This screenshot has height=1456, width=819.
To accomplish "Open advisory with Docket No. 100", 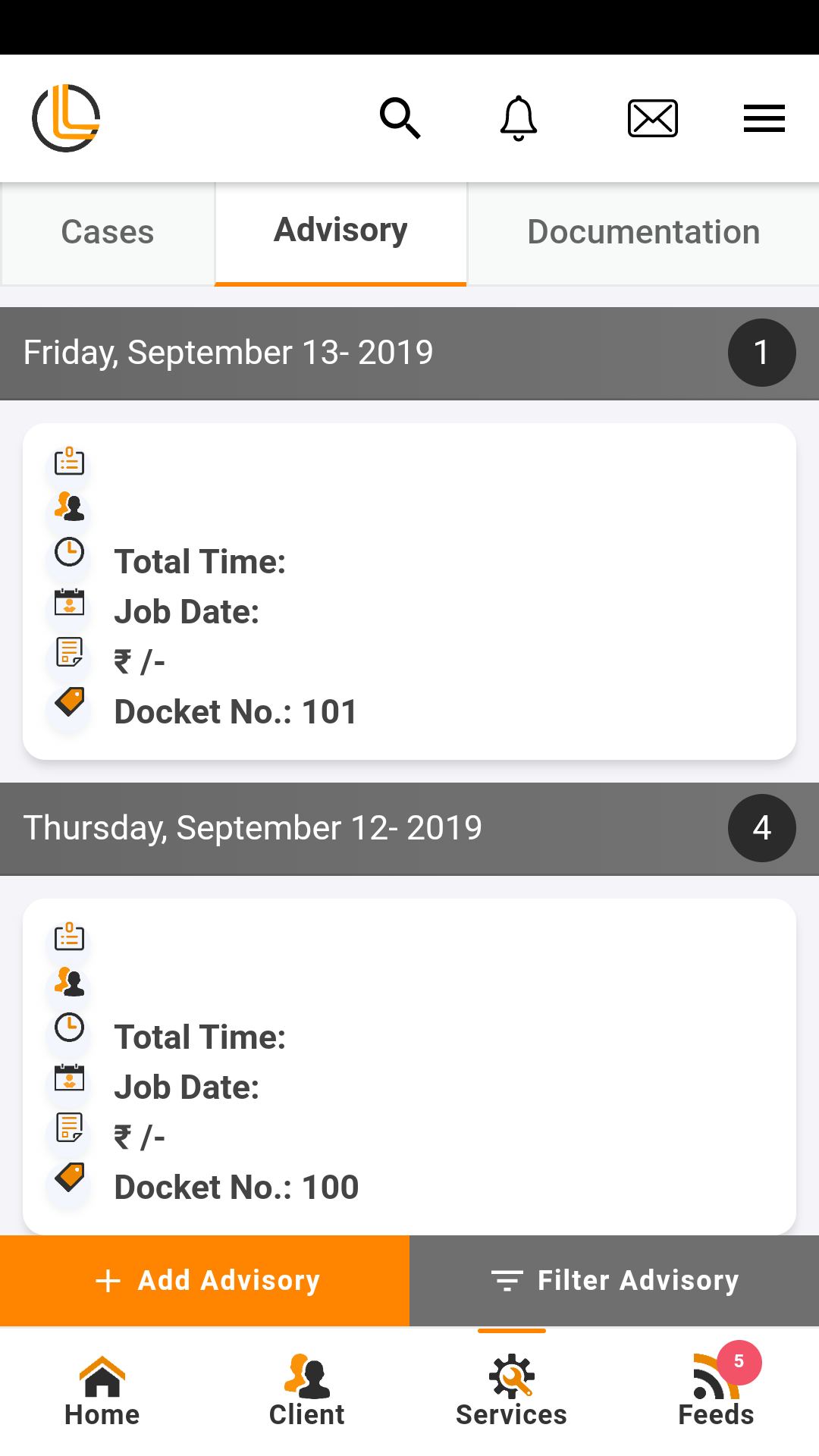I will pyautogui.click(x=409, y=1065).
